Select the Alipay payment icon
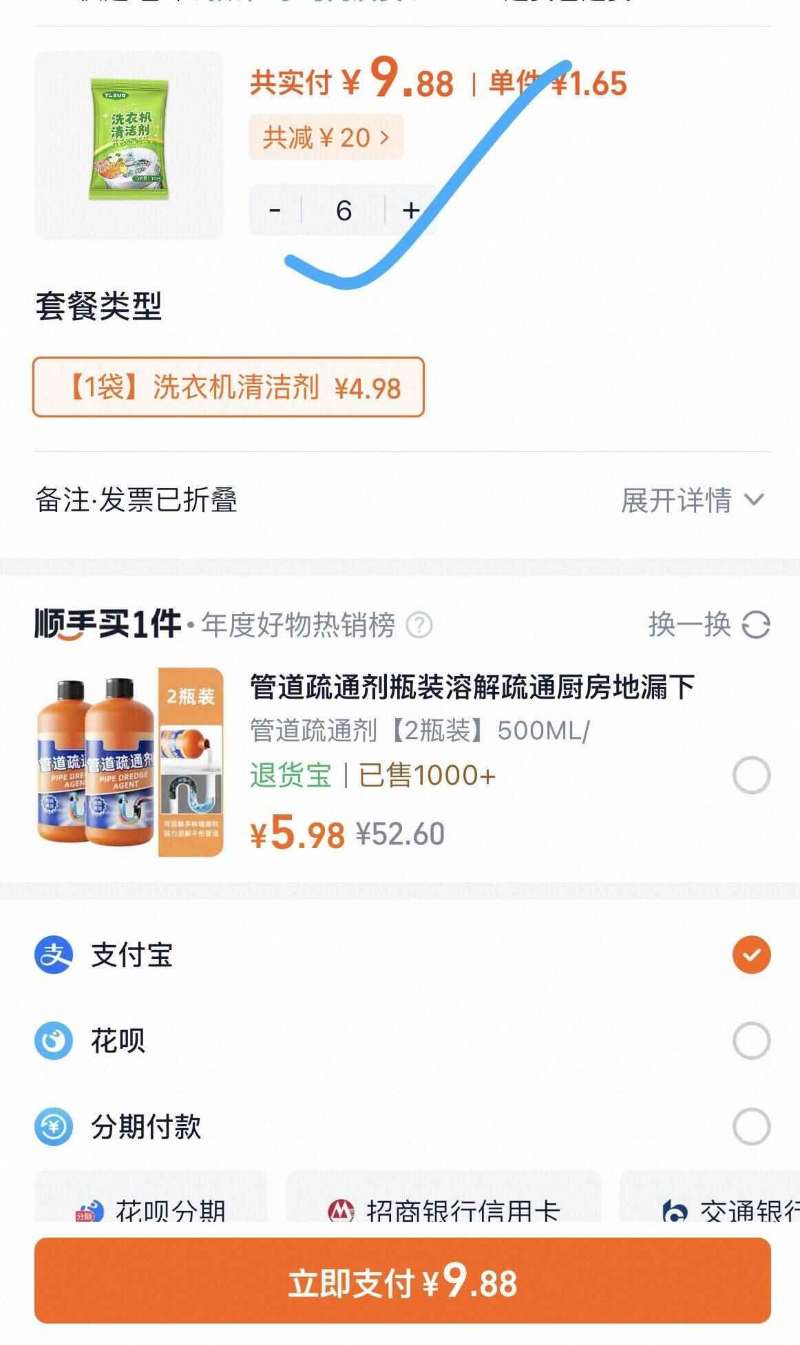This screenshot has width=800, height=1345. [52, 955]
